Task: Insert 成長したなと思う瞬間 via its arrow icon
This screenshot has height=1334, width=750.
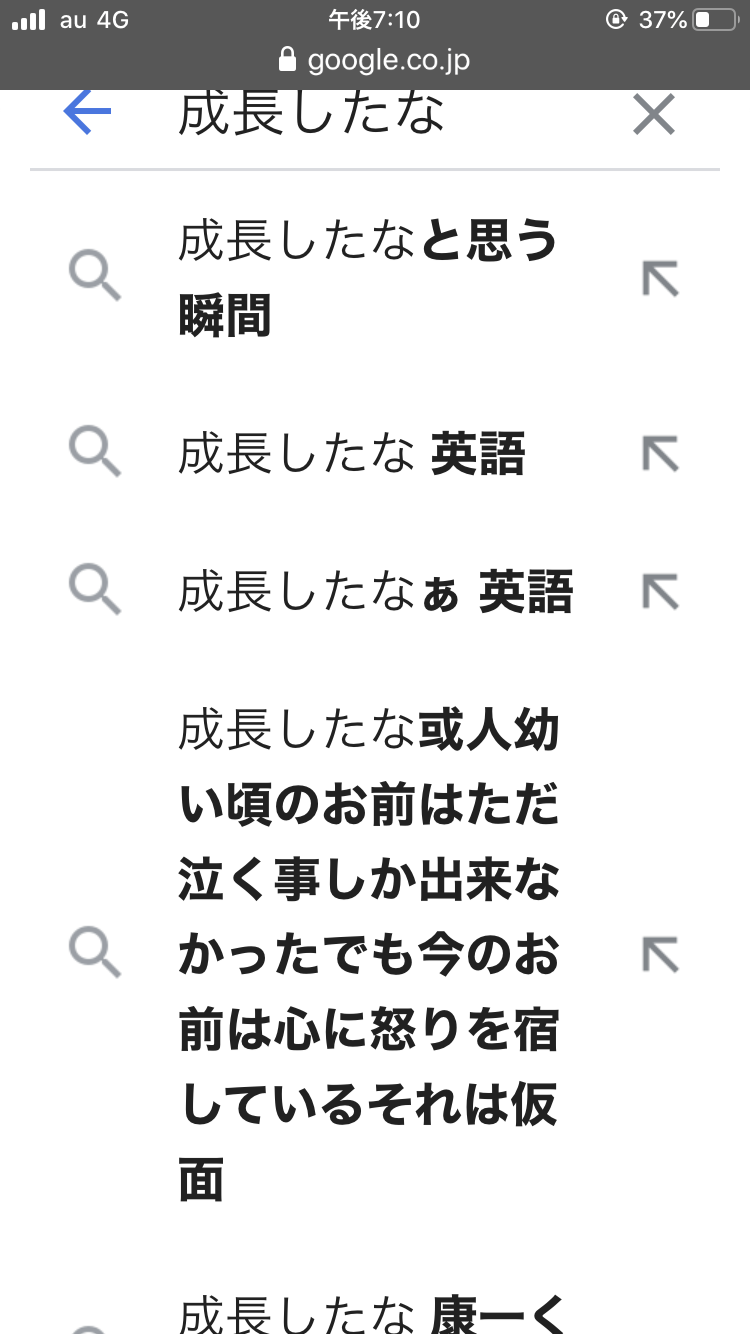Action: [x=660, y=279]
